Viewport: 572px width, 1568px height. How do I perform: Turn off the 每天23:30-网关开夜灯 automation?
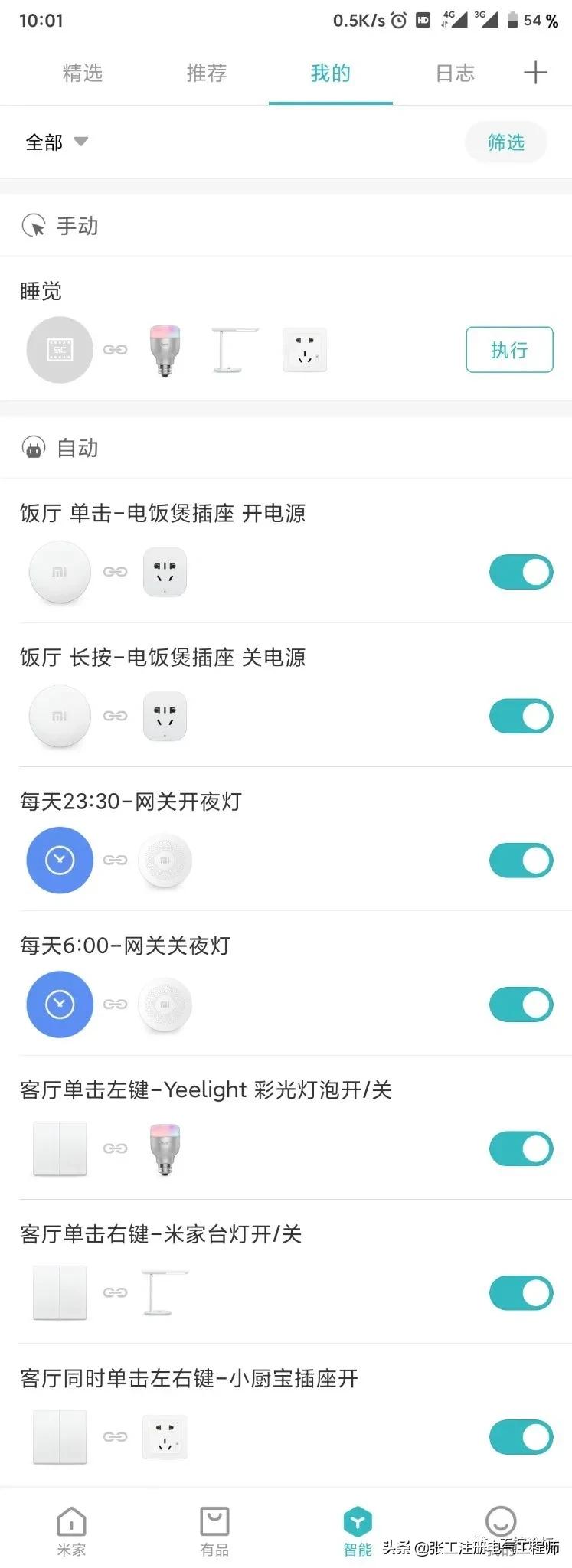click(x=521, y=860)
